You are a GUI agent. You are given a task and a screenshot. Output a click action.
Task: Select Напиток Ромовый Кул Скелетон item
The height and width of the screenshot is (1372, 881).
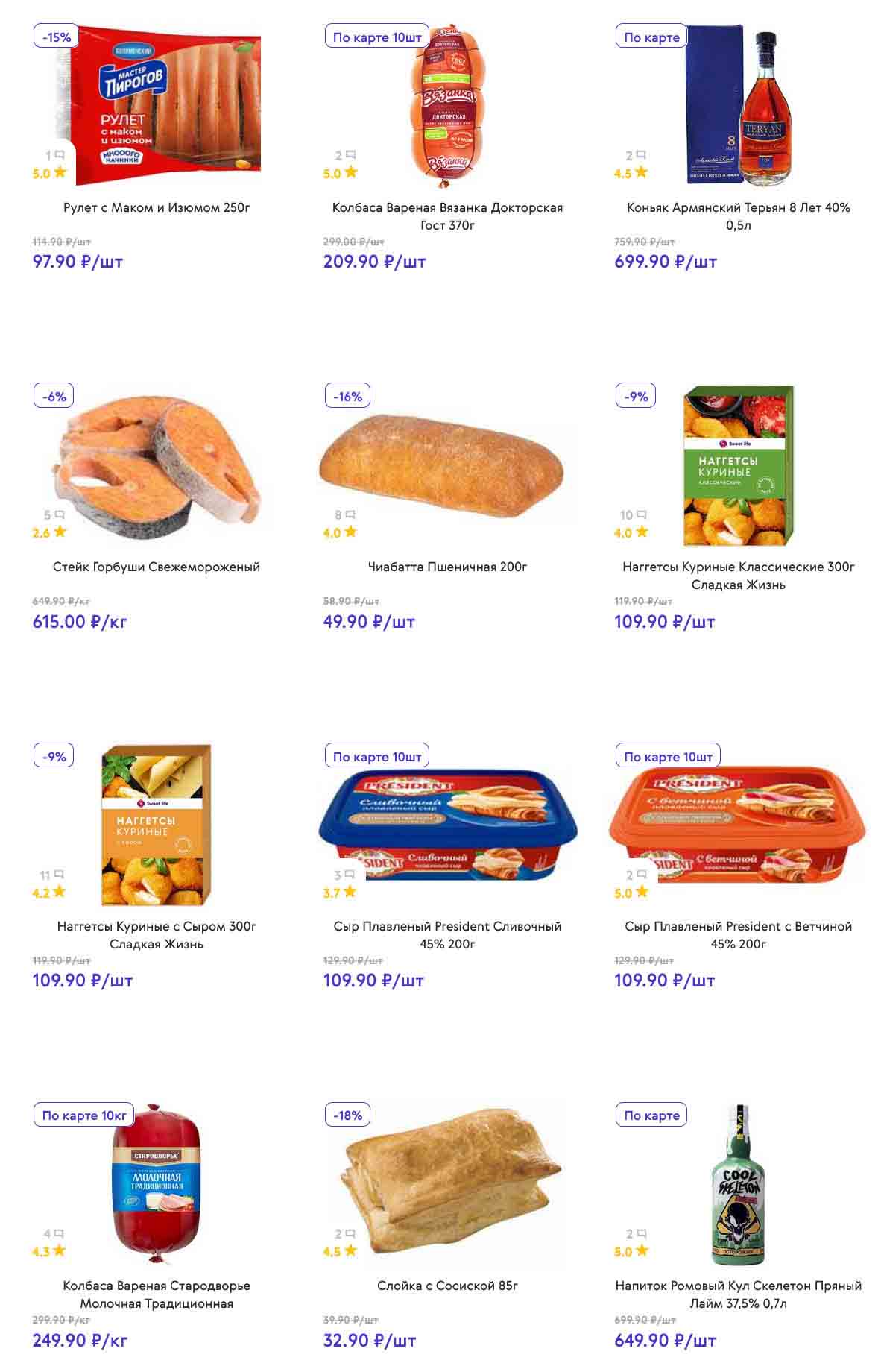click(x=738, y=1294)
